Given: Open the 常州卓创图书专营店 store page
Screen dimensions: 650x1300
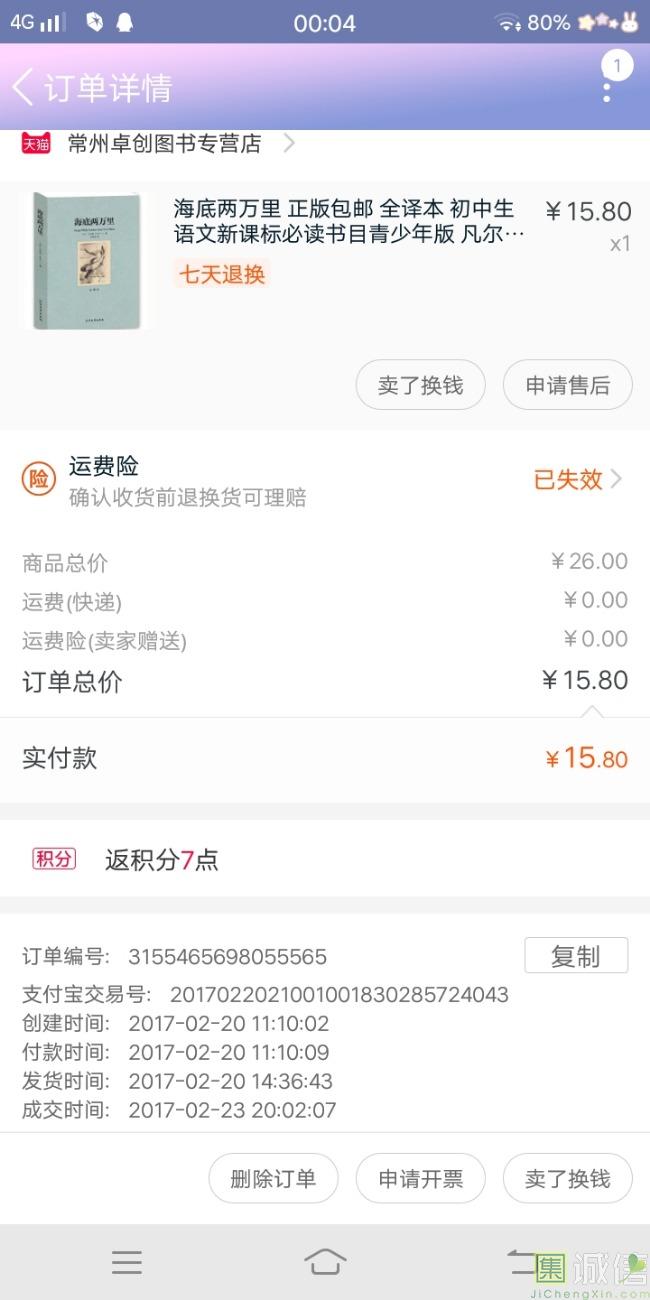Looking at the screenshot, I should (165, 144).
